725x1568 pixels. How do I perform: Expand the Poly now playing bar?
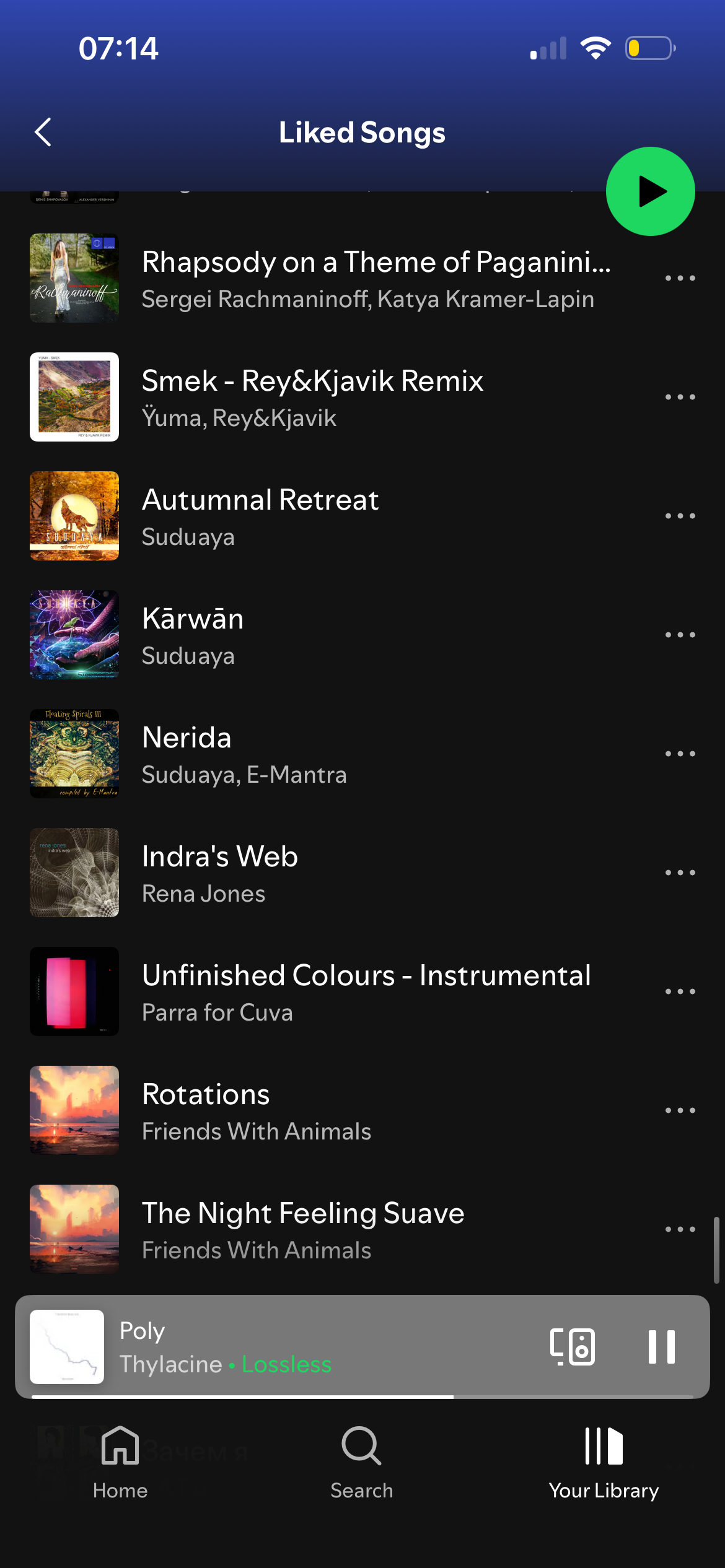coord(310,1346)
